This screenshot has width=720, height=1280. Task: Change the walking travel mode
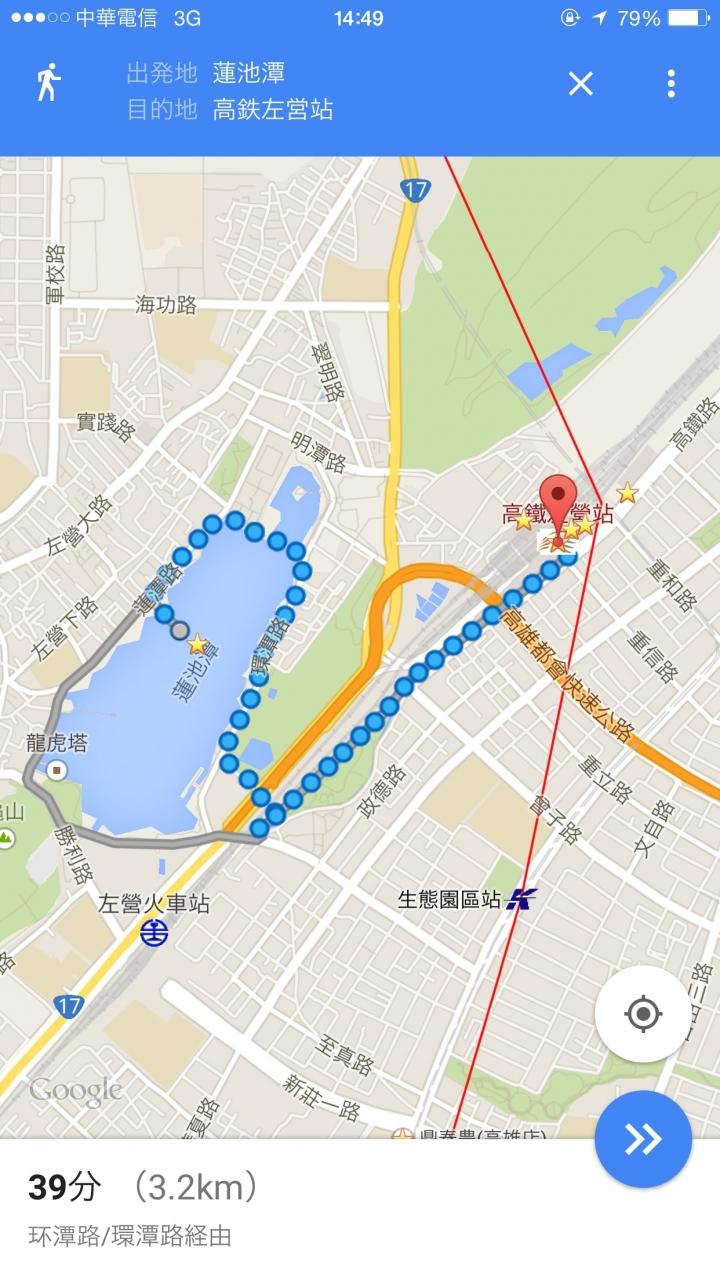click(x=47, y=83)
